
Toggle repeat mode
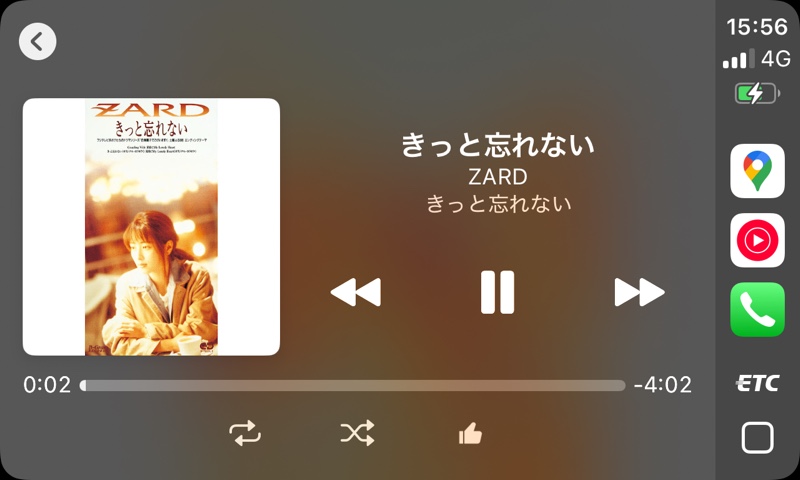coord(244,433)
